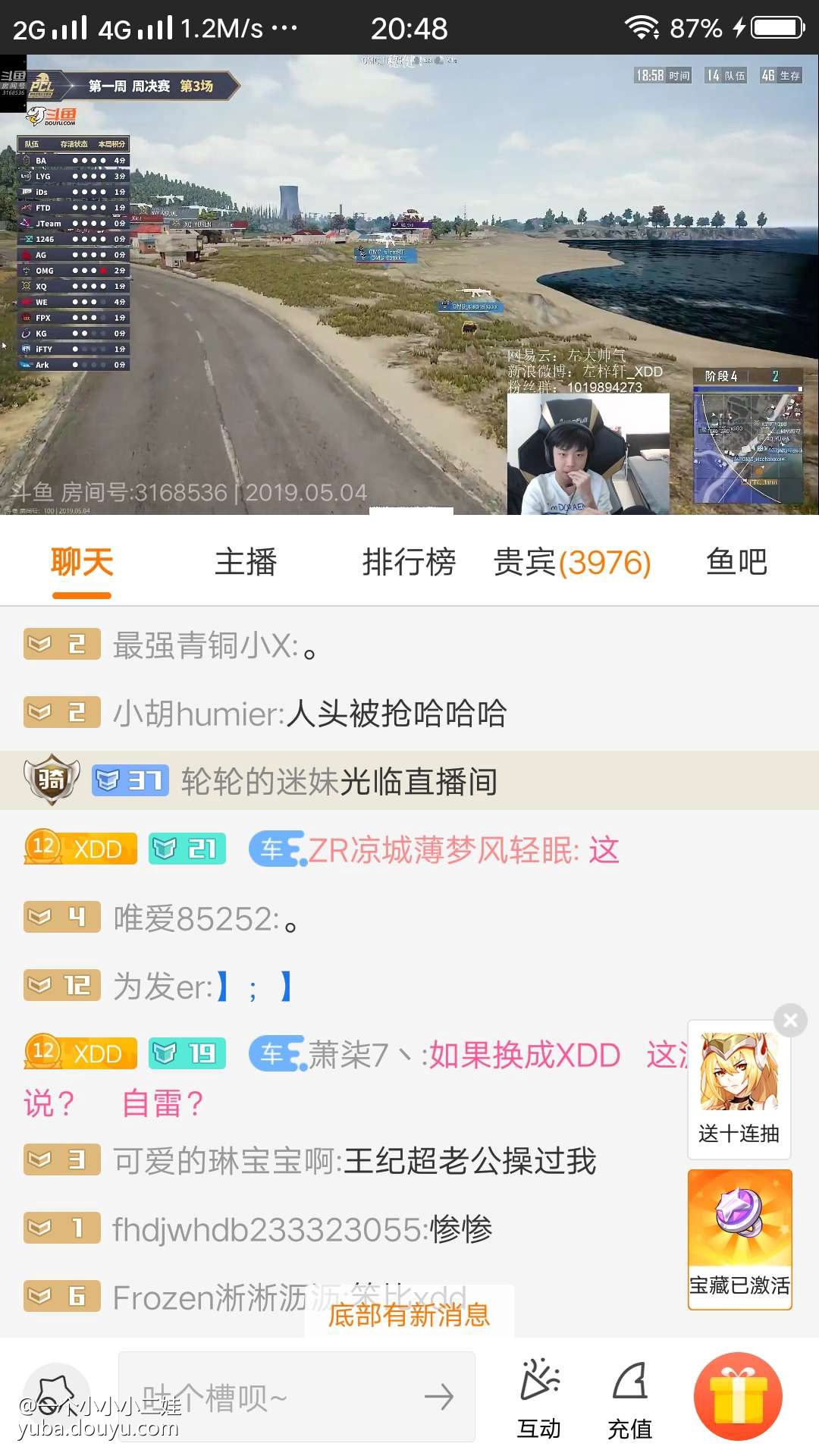Viewport: 819px width, 1456px height.
Task: Open the 充值 recharge page
Action: pos(629,1398)
